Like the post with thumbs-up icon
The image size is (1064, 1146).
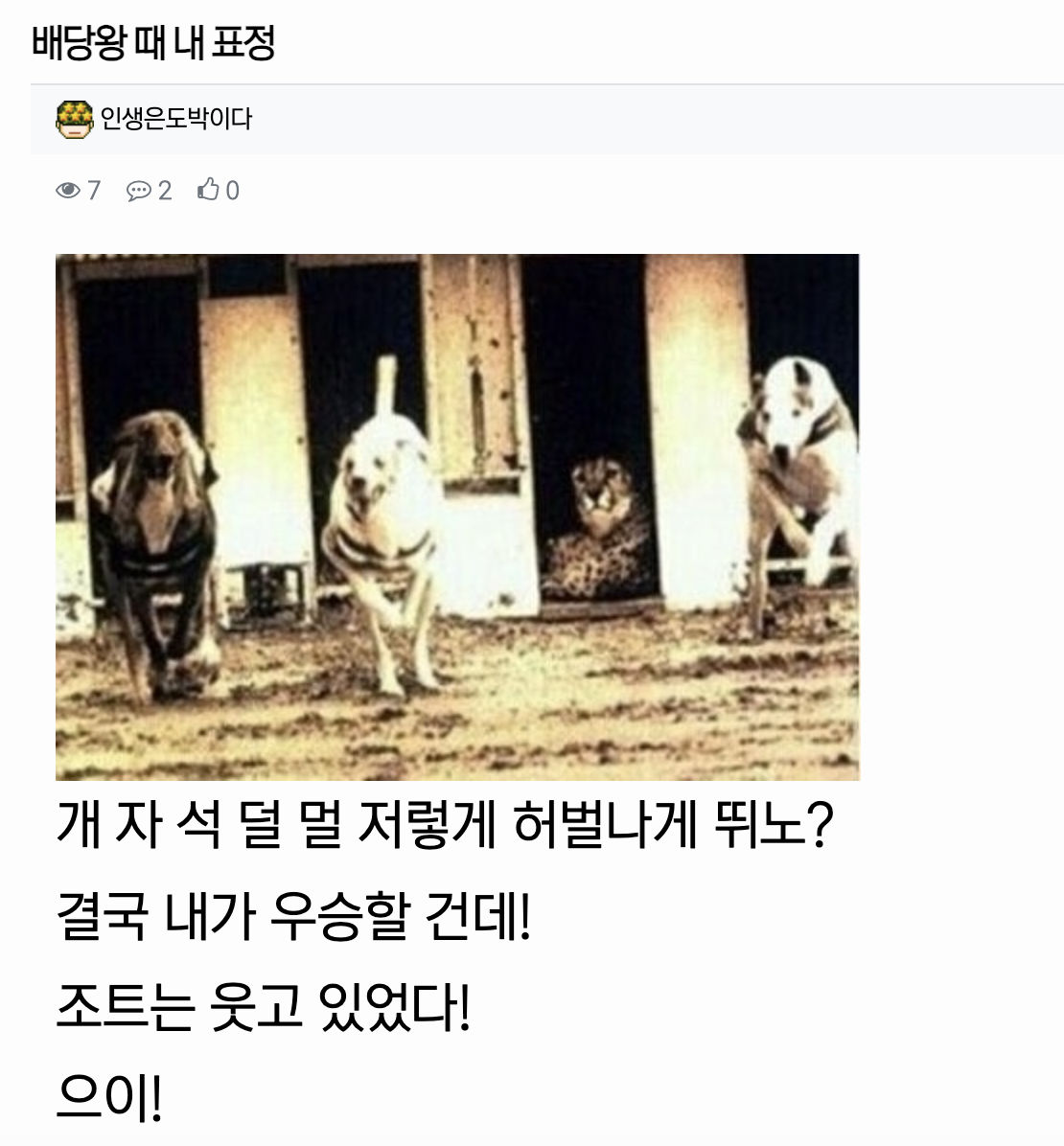pyautogui.click(x=208, y=190)
